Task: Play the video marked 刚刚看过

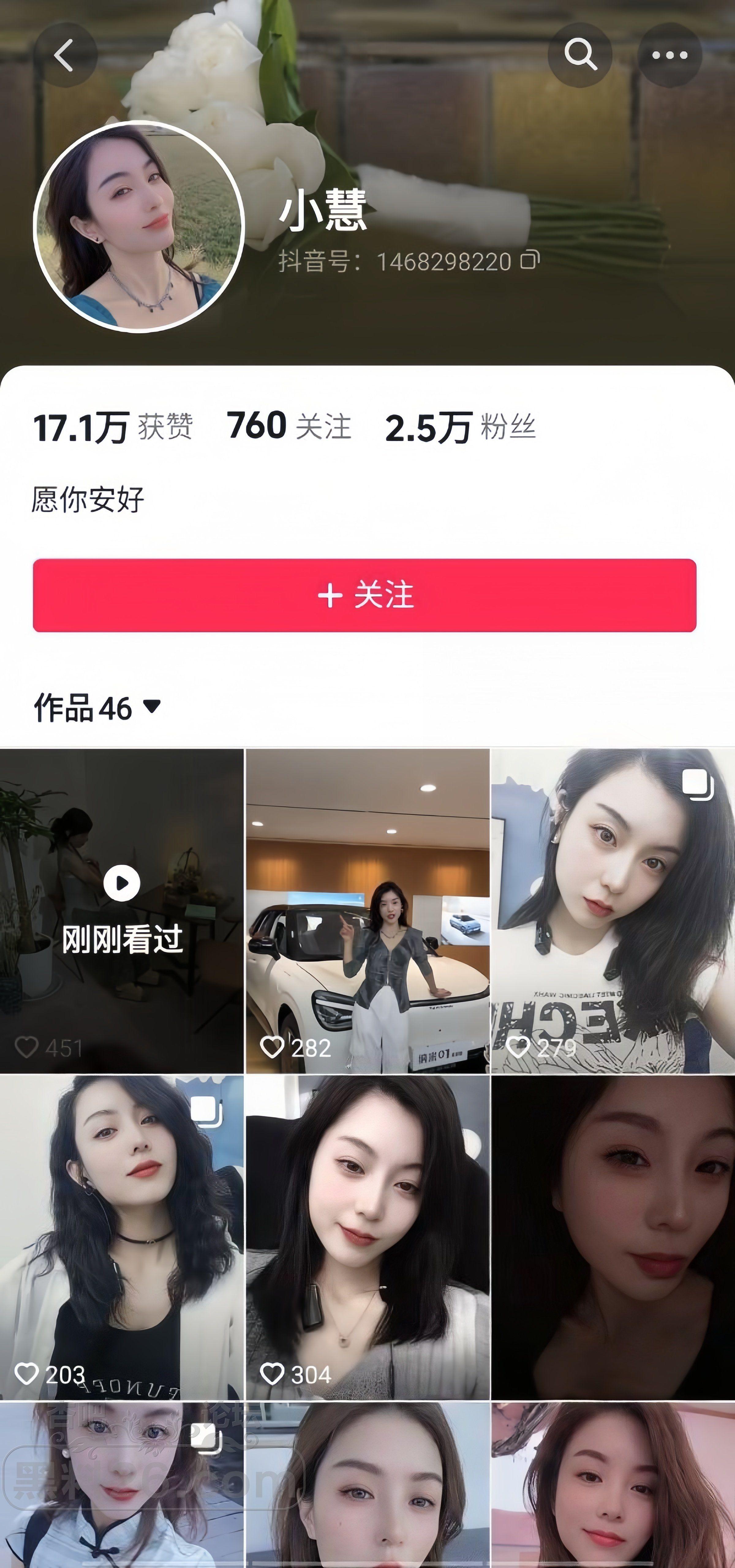Action: tap(122, 910)
